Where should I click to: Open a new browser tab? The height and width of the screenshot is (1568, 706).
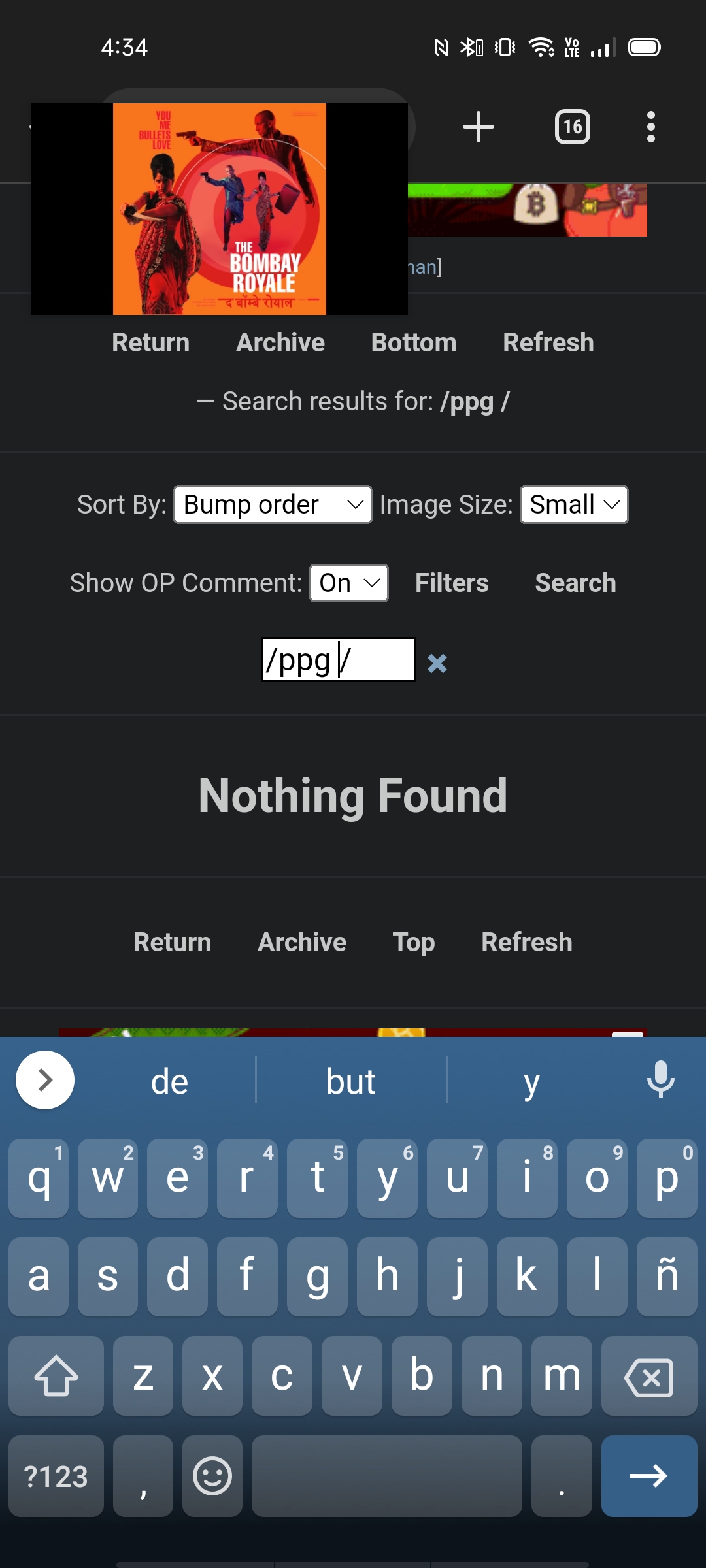click(478, 127)
